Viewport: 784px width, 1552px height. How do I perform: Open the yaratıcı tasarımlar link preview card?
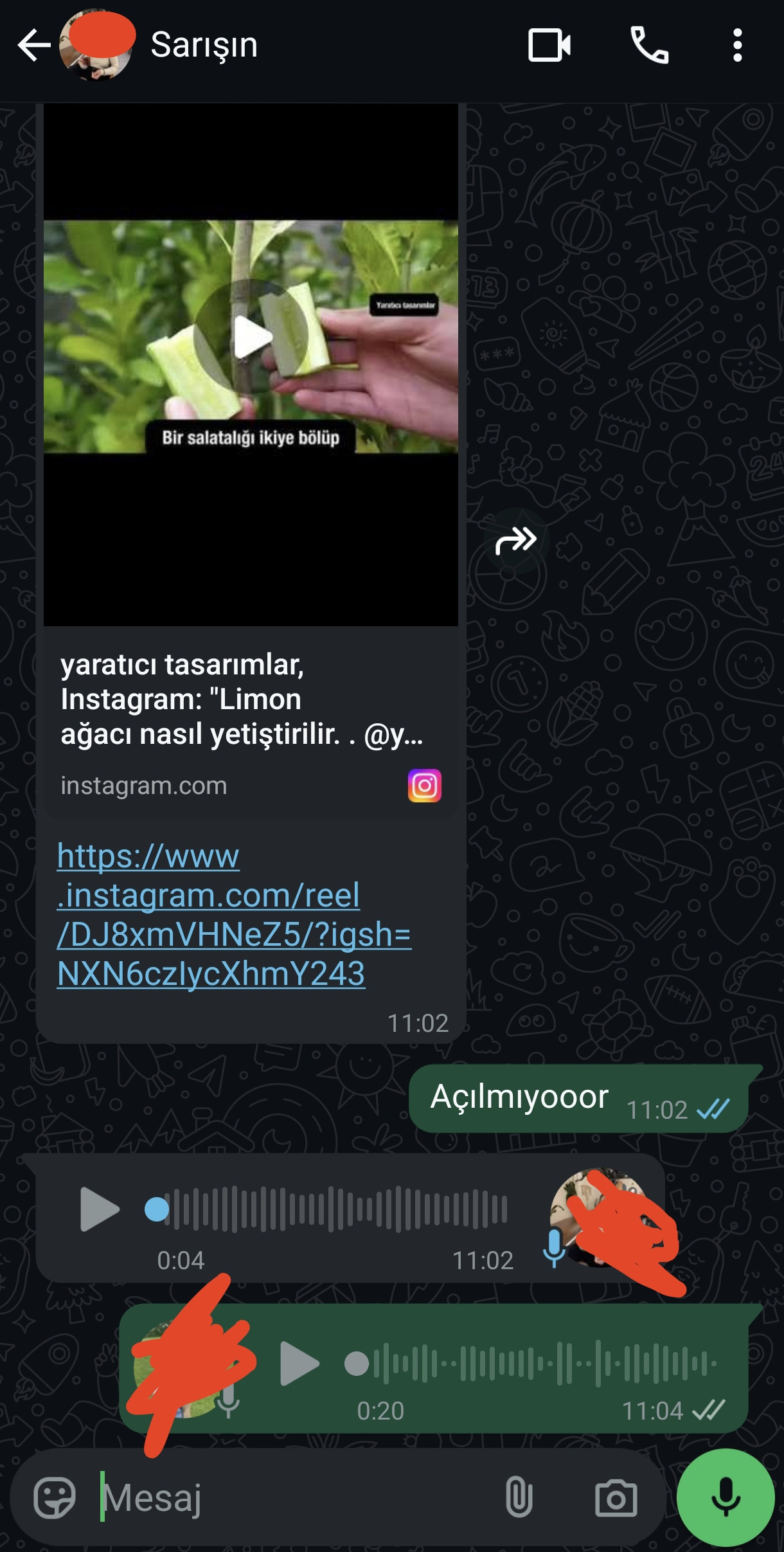tap(251, 723)
